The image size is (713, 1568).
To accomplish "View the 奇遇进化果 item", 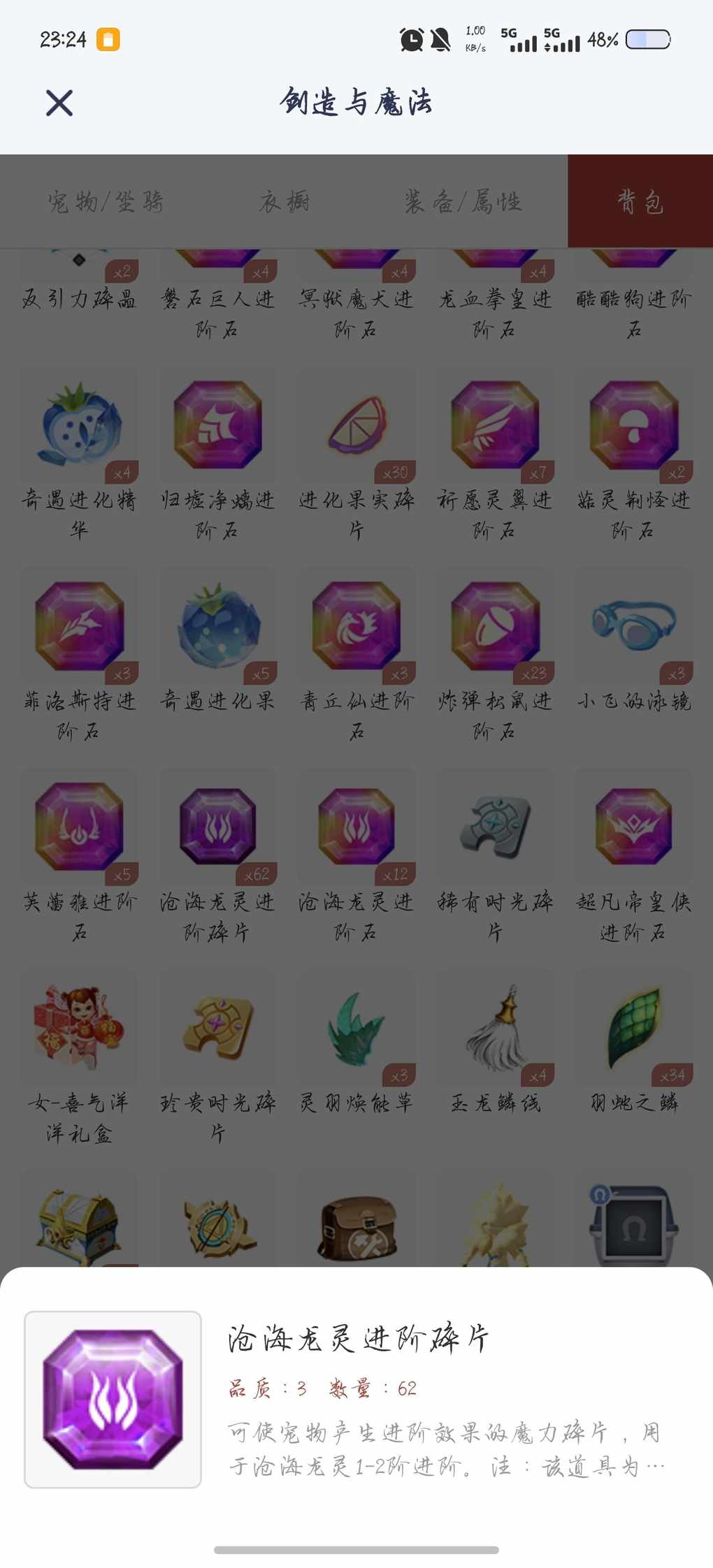I will pyautogui.click(x=217, y=626).
